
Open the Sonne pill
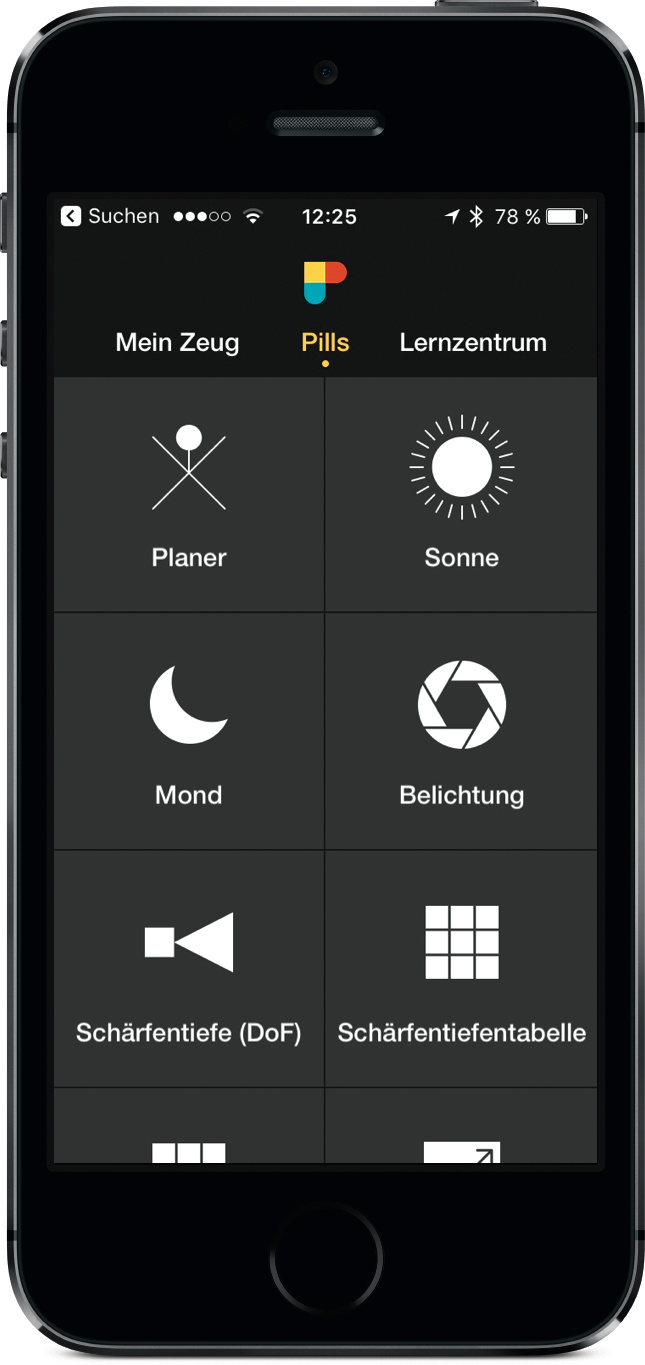coord(461,495)
